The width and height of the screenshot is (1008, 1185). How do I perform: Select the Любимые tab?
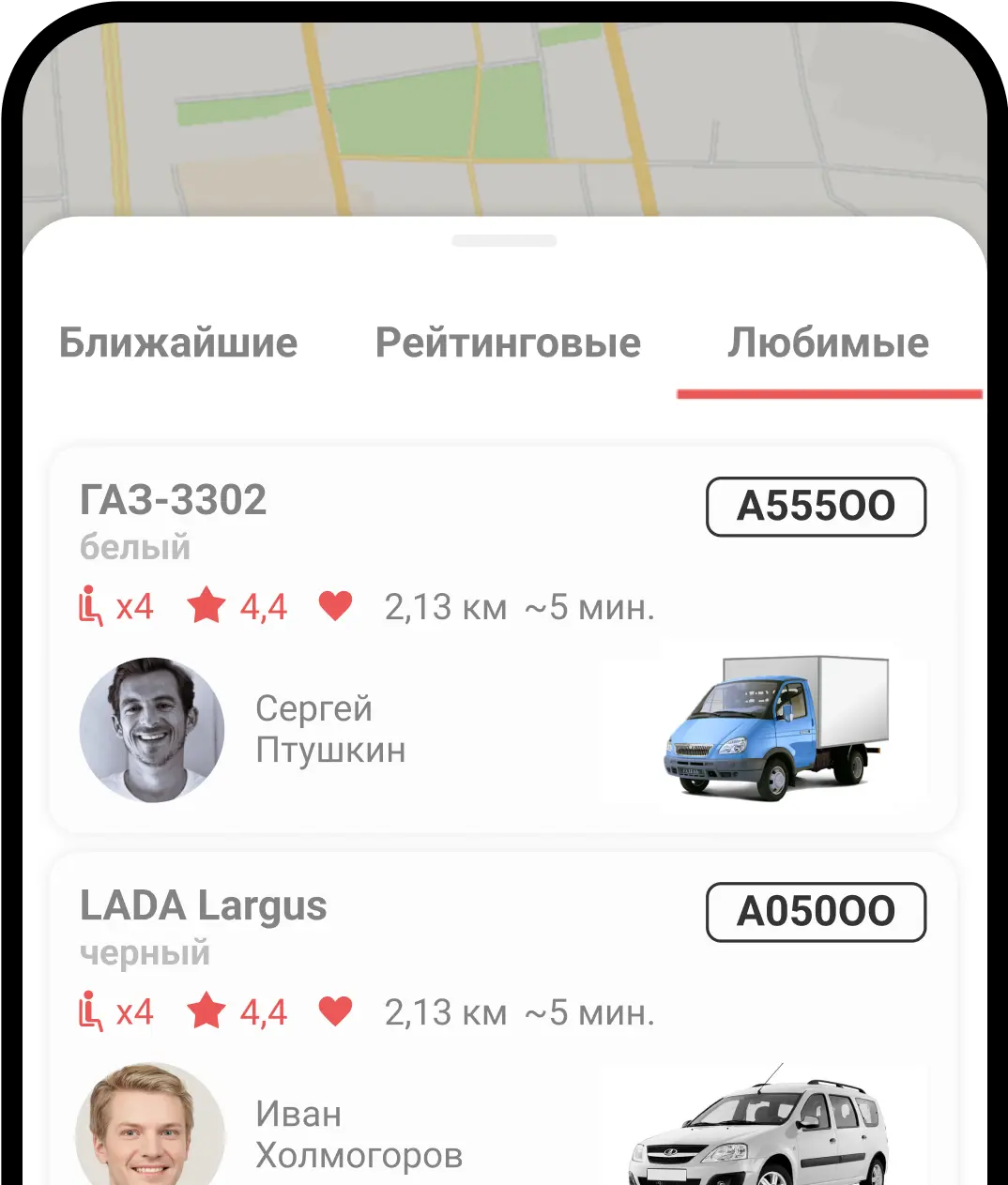[828, 343]
